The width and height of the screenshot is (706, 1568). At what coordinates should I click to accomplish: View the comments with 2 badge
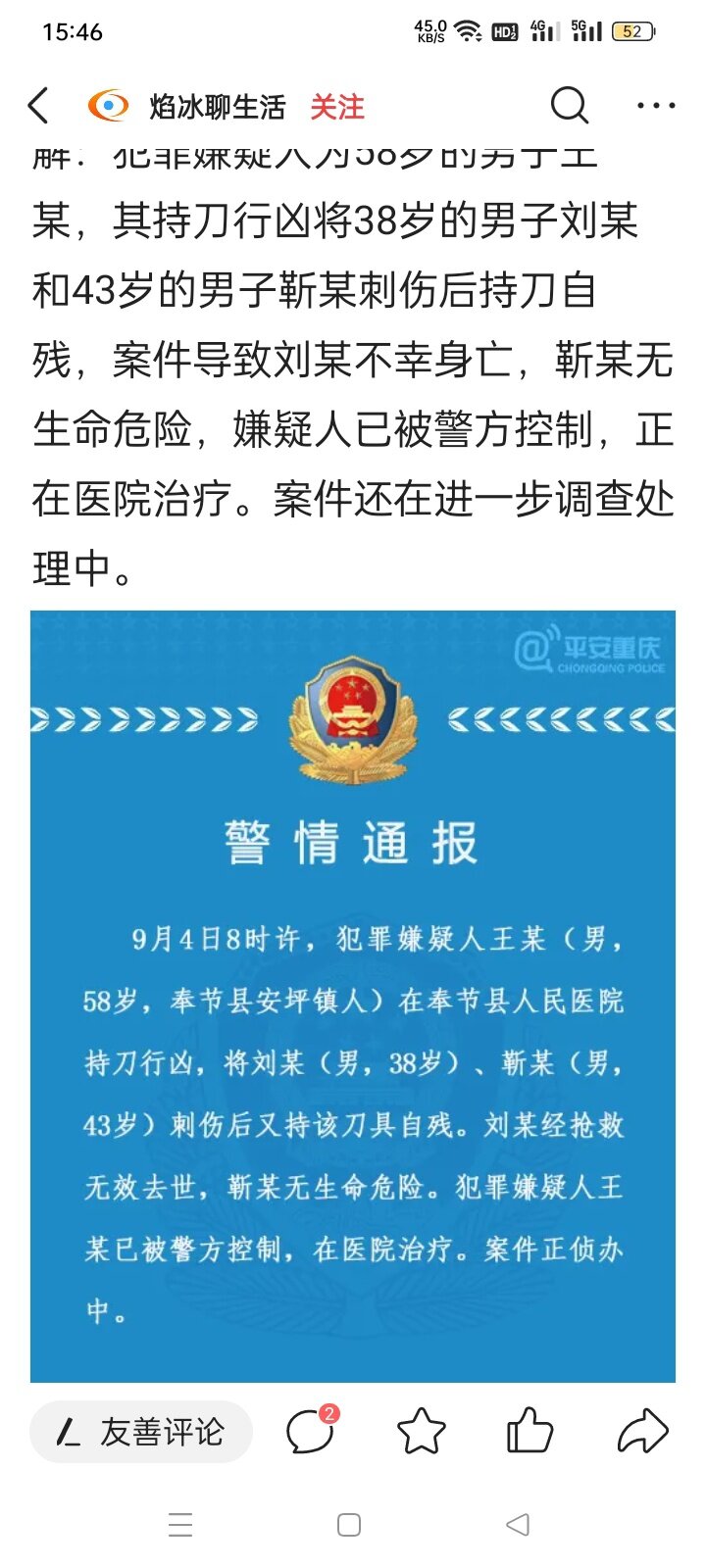[310, 1432]
